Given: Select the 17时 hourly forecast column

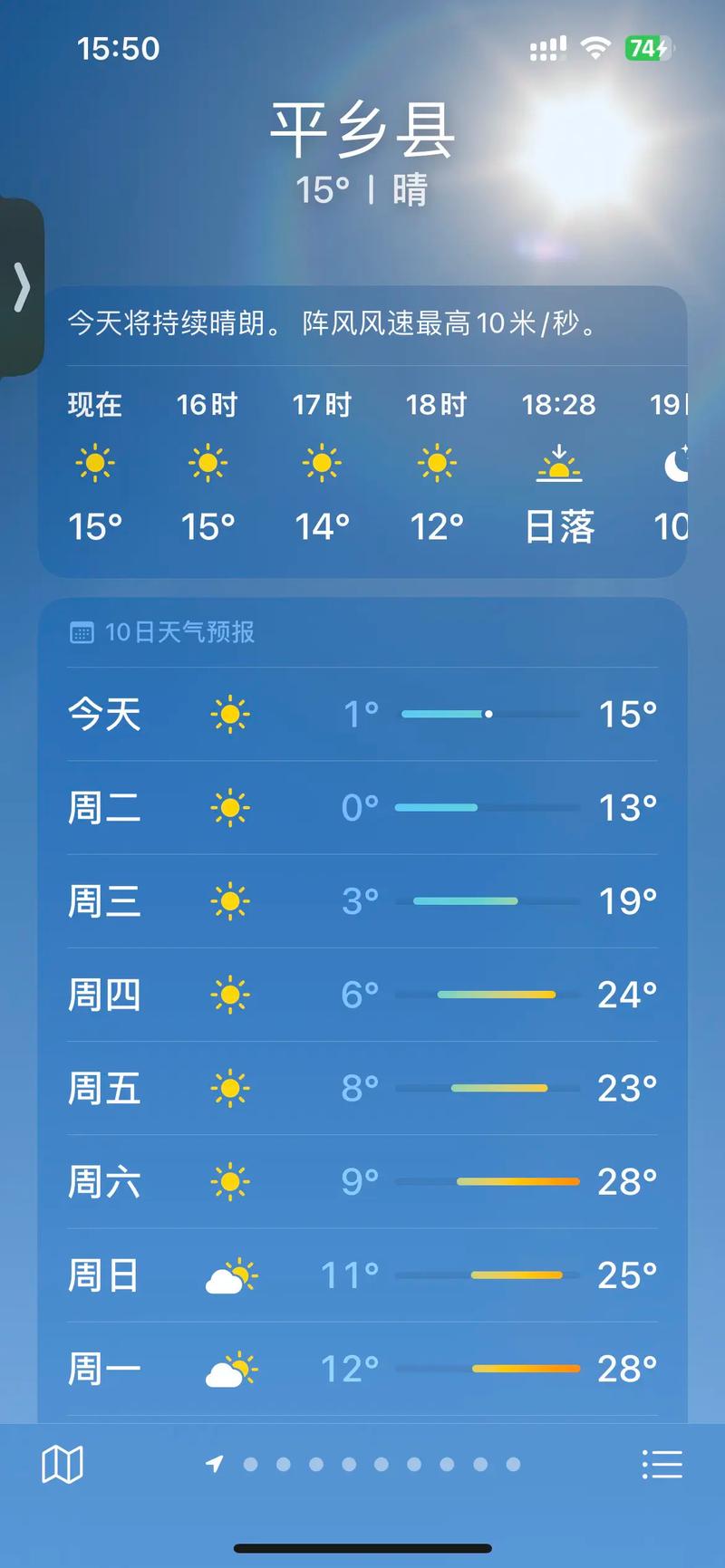Looking at the screenshot, I should (x=322, y=462).
